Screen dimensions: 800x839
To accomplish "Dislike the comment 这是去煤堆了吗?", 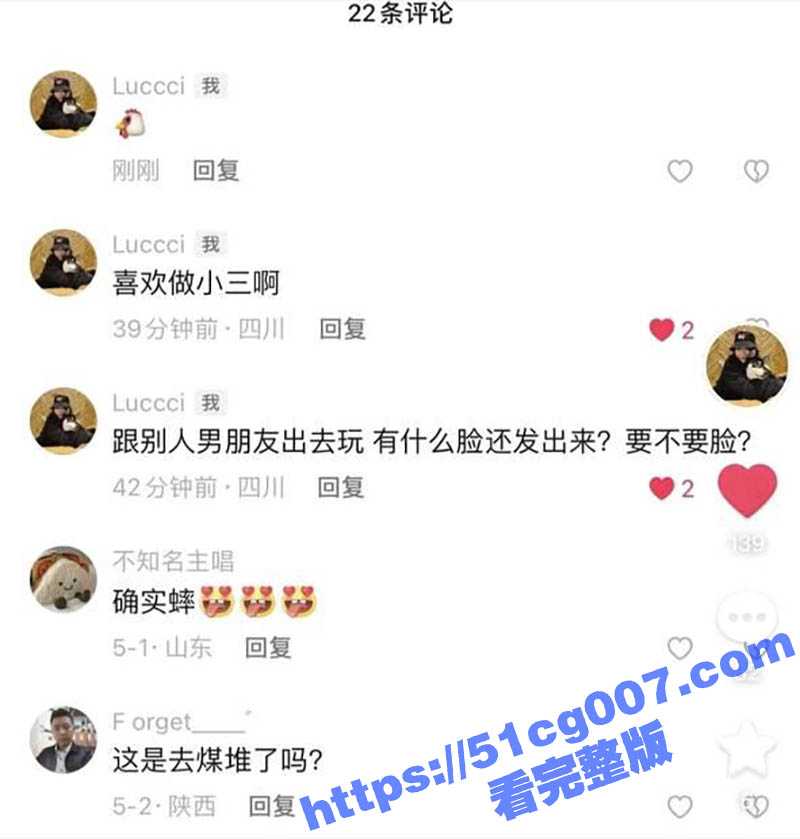I will (756, 806).
